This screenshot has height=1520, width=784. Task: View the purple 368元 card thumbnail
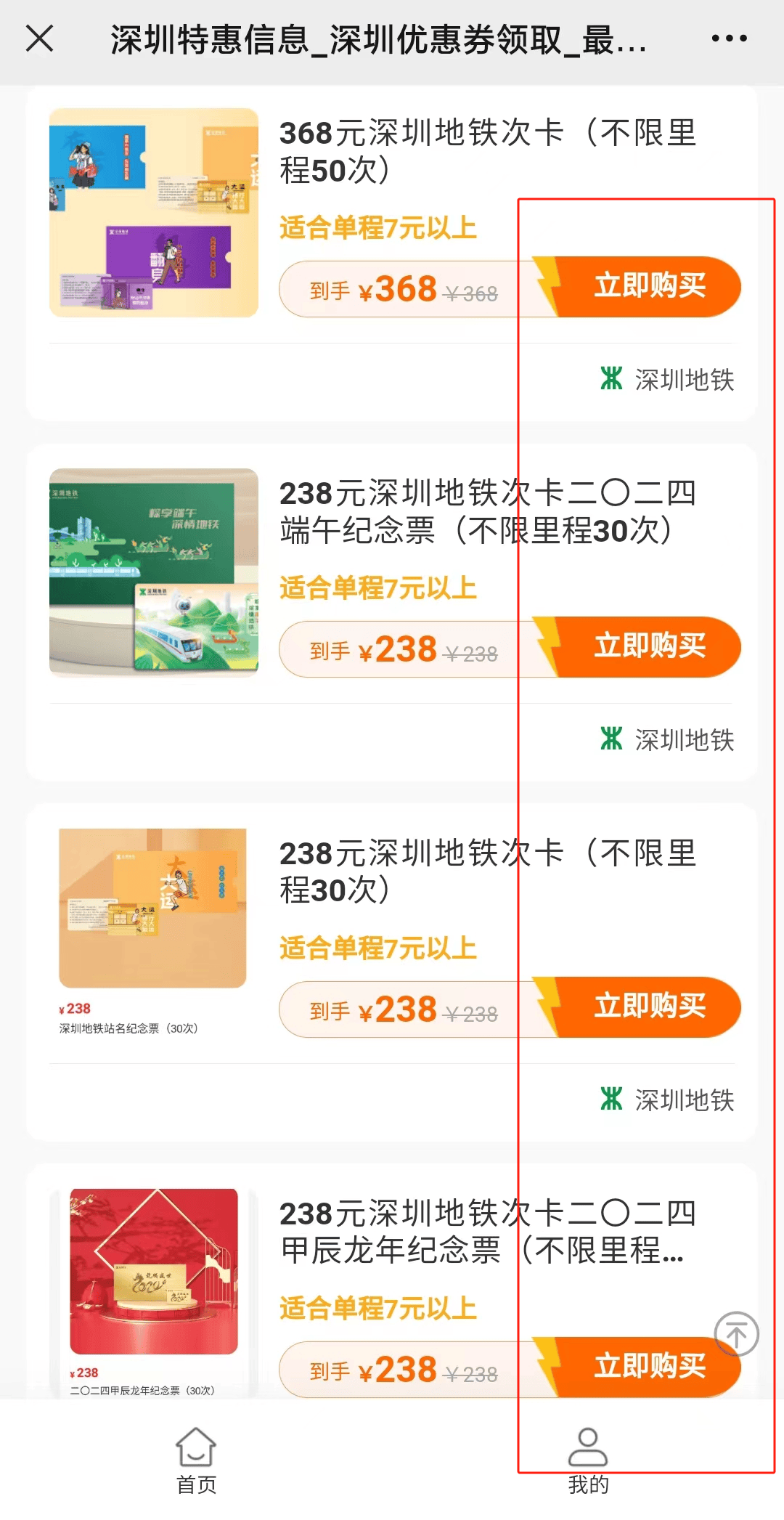(x=152, y=216)
